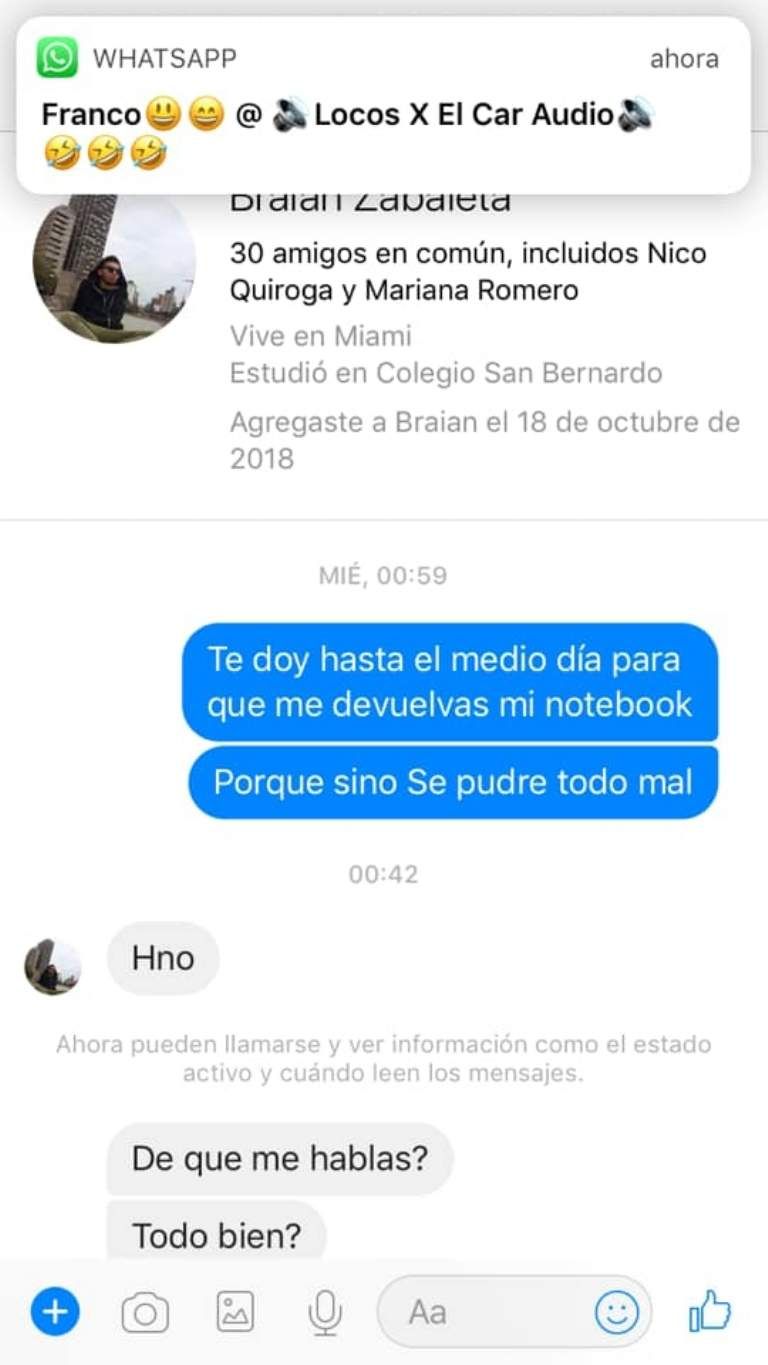Open the WhatsApp notification from Franco
Image resolution: width=768 pixels, height=1365 pixels.
click(x=383, y=105)
